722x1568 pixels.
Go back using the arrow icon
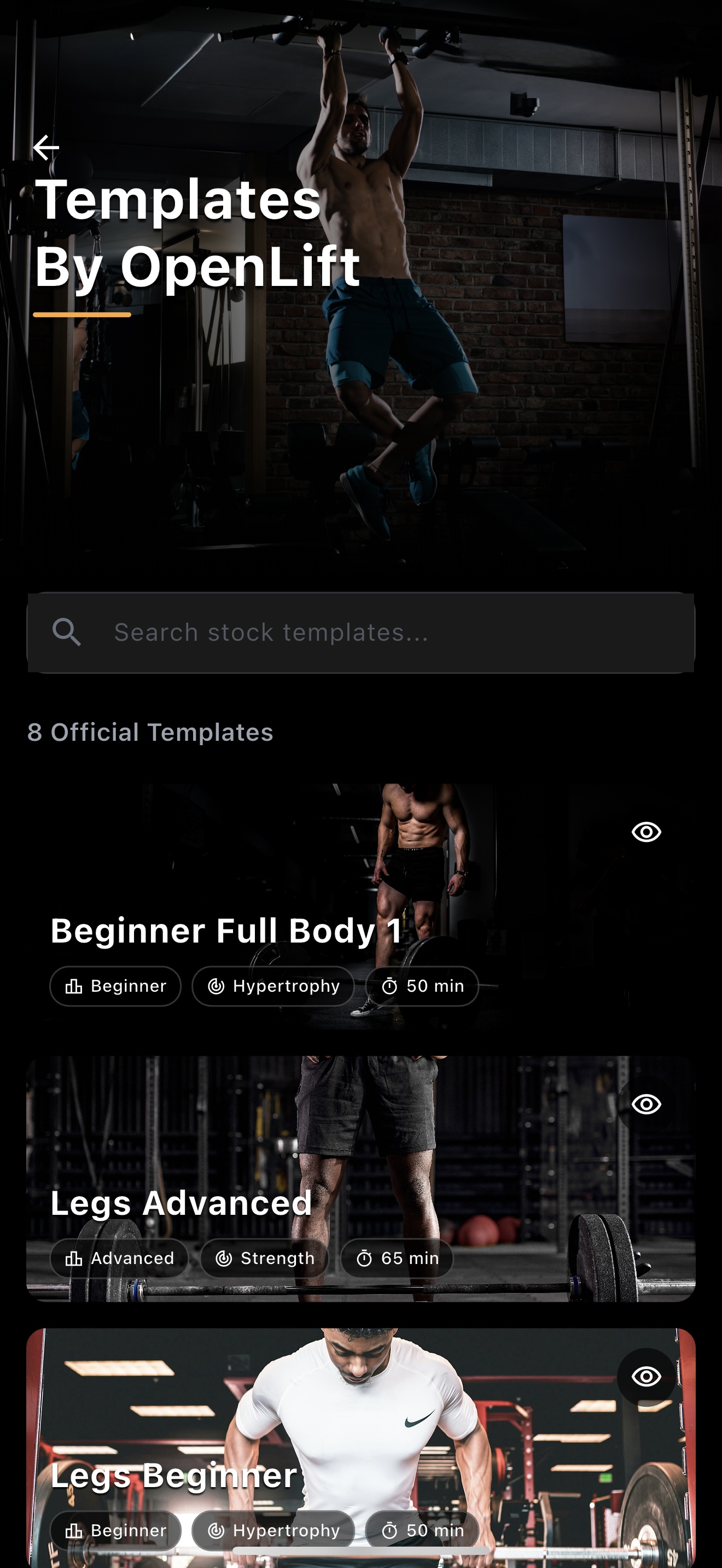(48, 147)
